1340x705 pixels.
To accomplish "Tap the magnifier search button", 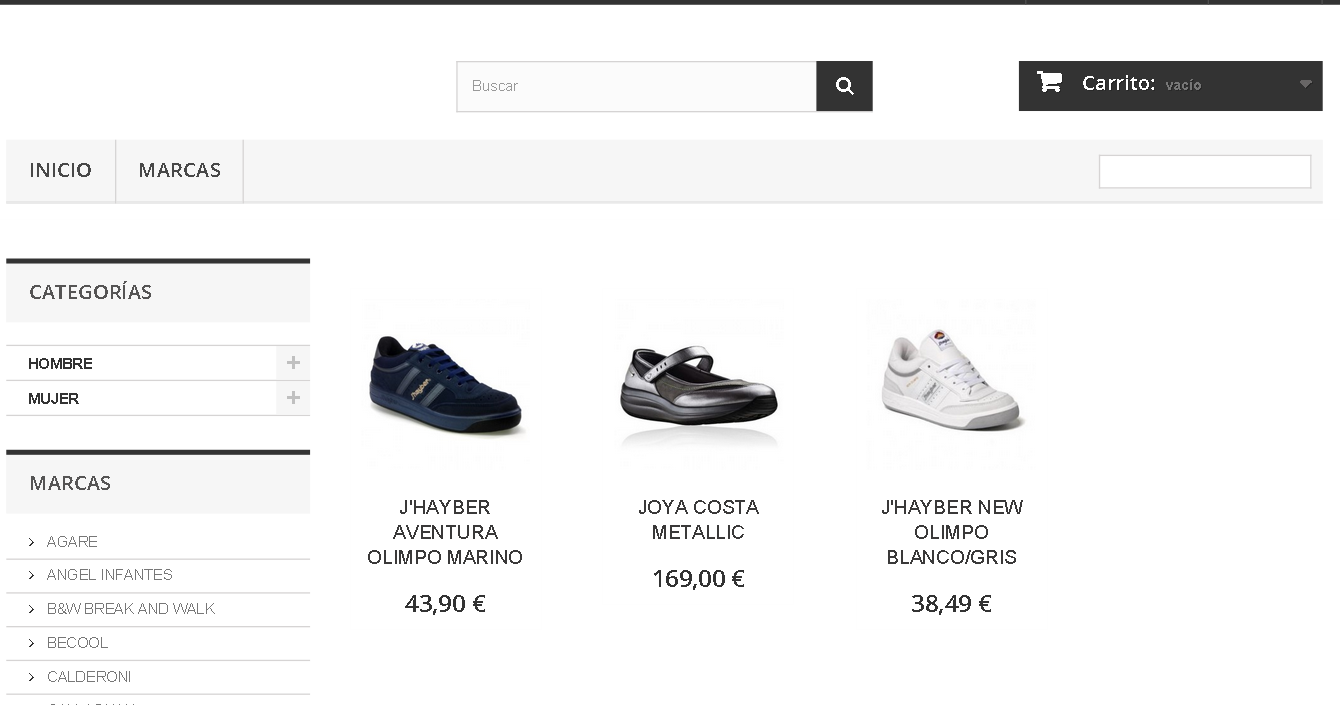I will (x=844, y=86).
